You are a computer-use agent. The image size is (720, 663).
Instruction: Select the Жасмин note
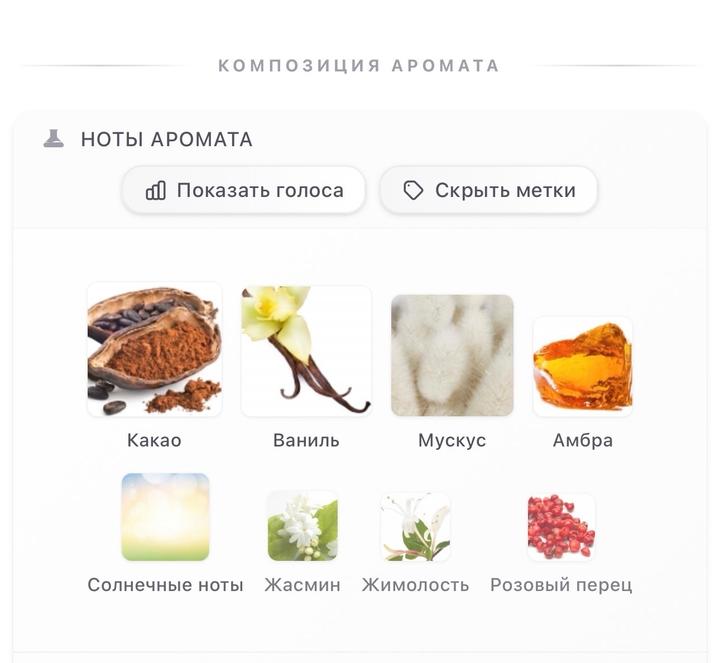[302, 525]
